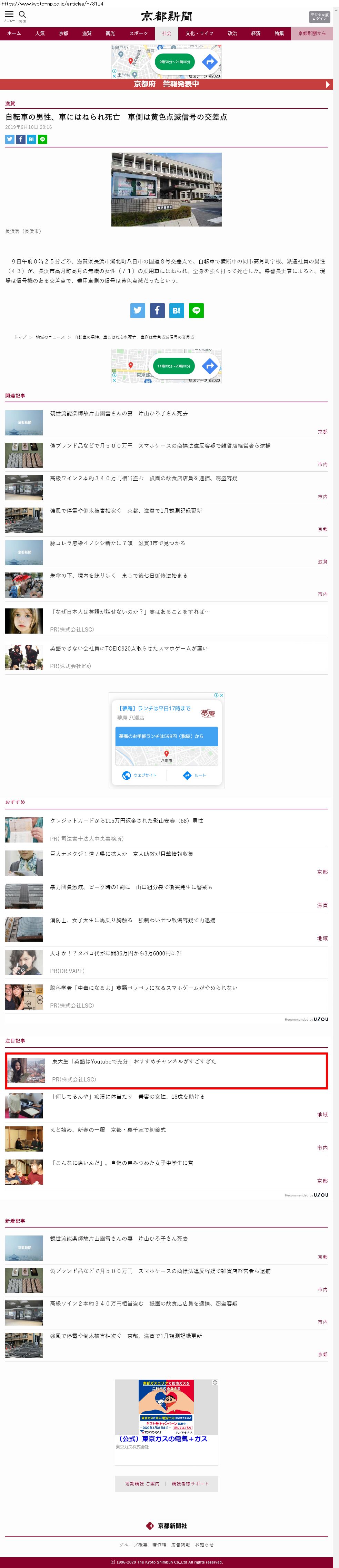Viewport: 339px width, 1568px height.
Task: Open 東大生 英語はYoutubeで充分 PR article
Action: 134,1061
